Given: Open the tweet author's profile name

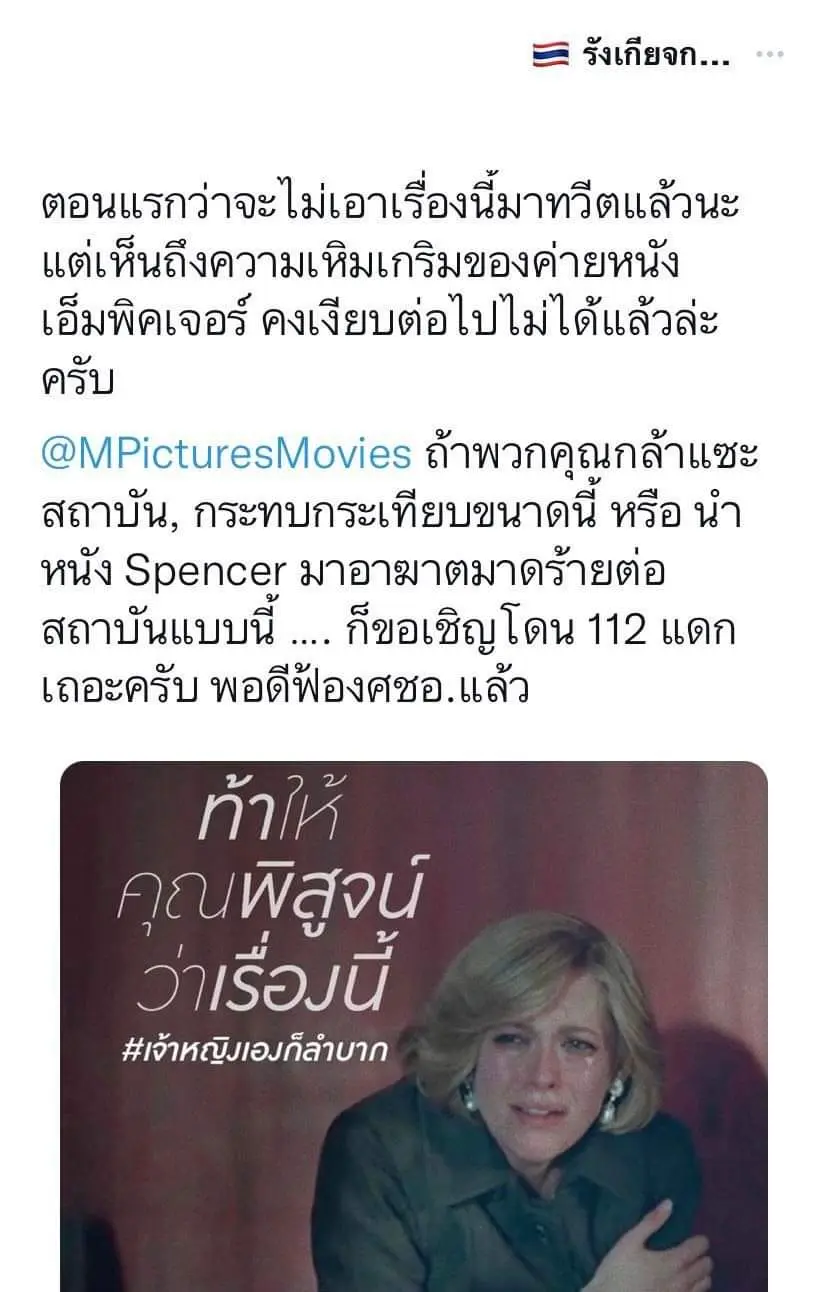Looking at the screenshot, I should coord(656,54).
